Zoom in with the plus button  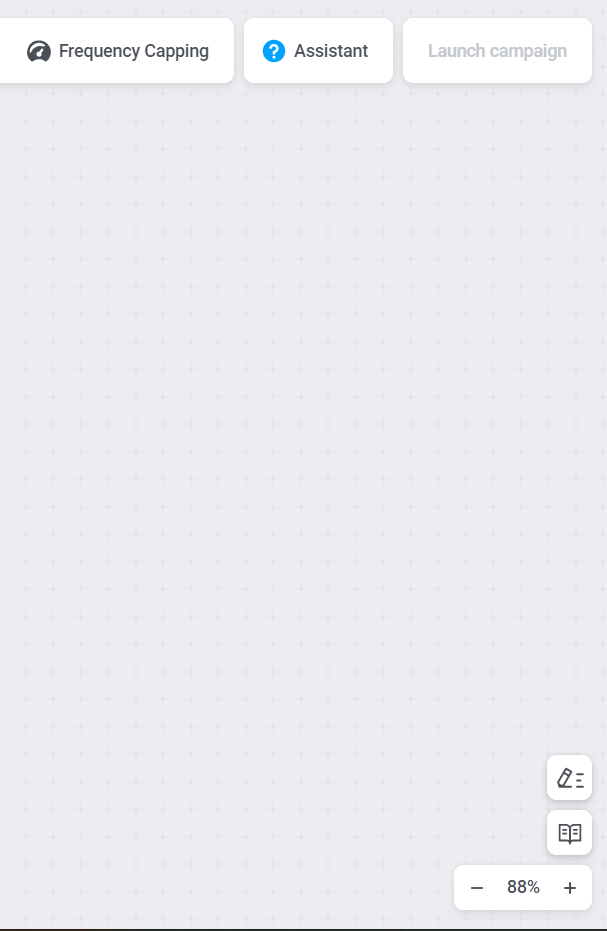coord(570,888)
